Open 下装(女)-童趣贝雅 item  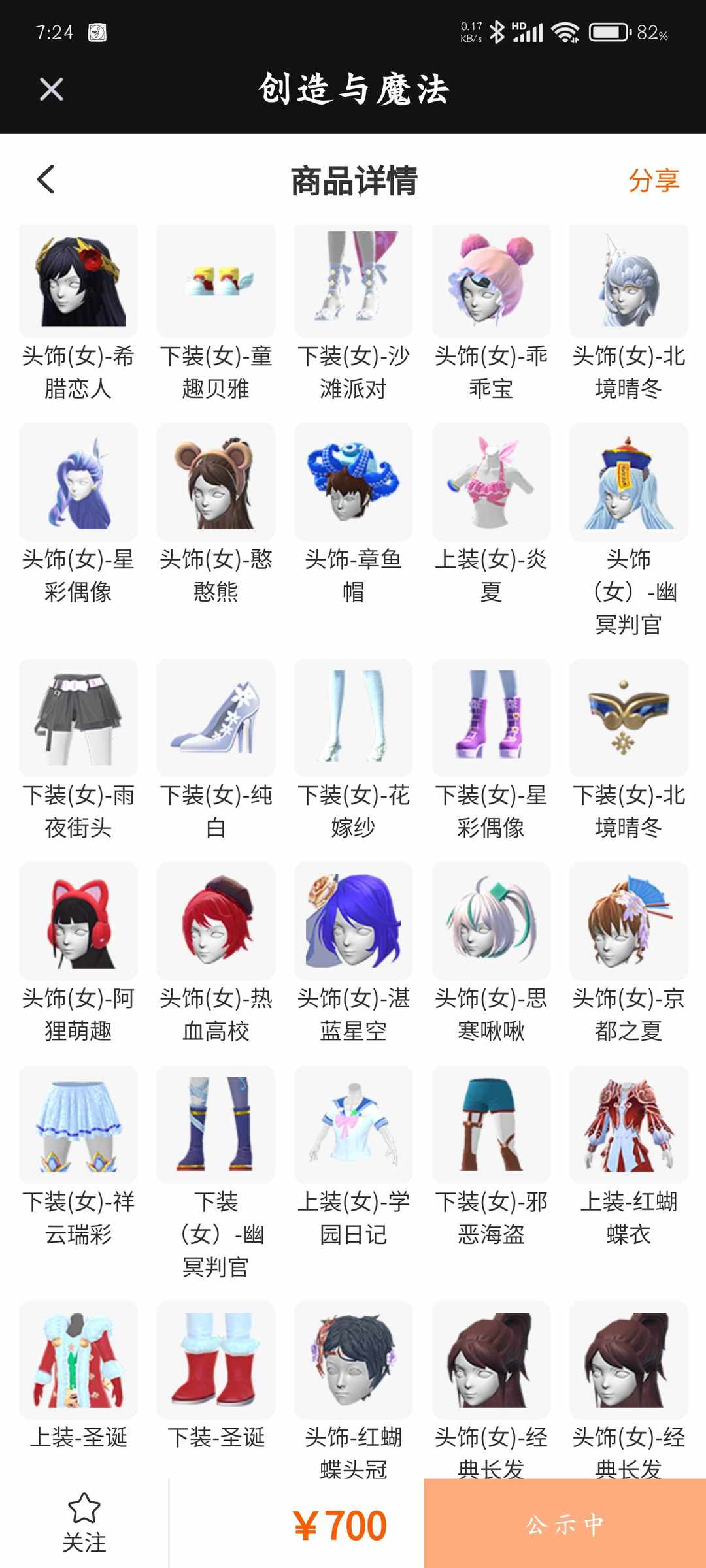tap(216, 281)
